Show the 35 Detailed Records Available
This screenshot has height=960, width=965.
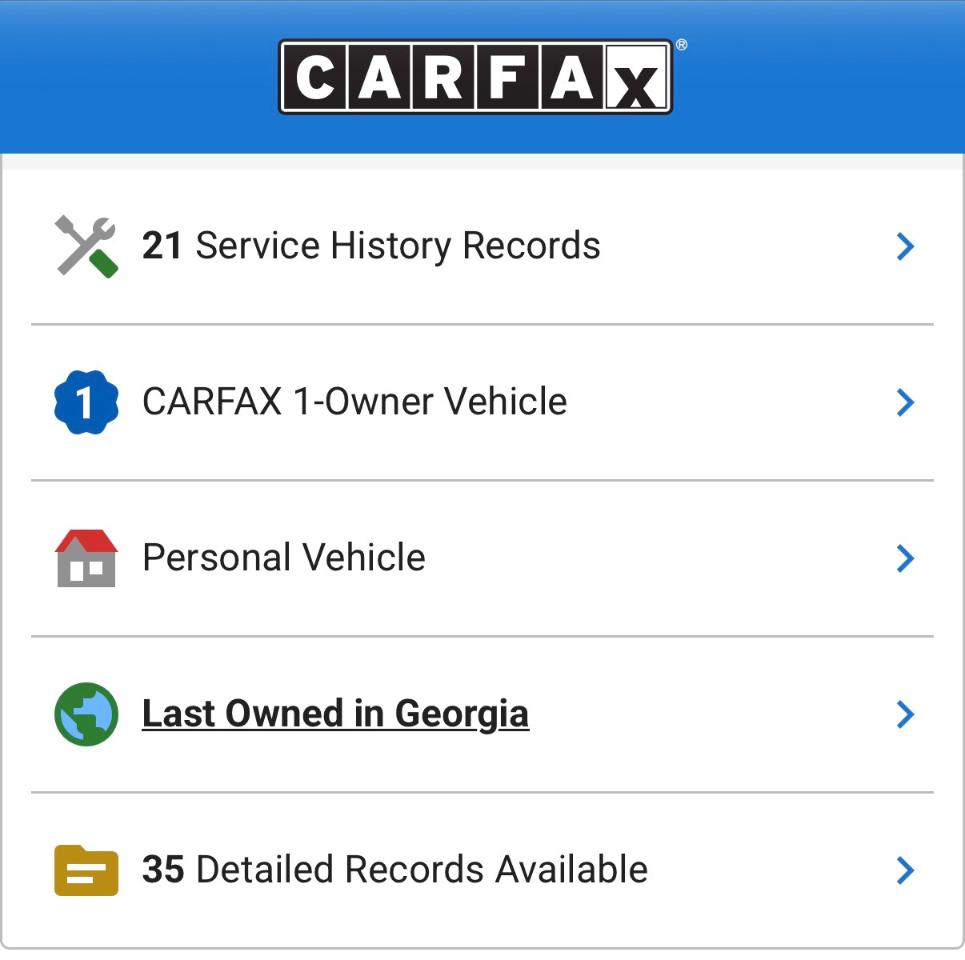(395, 870)
